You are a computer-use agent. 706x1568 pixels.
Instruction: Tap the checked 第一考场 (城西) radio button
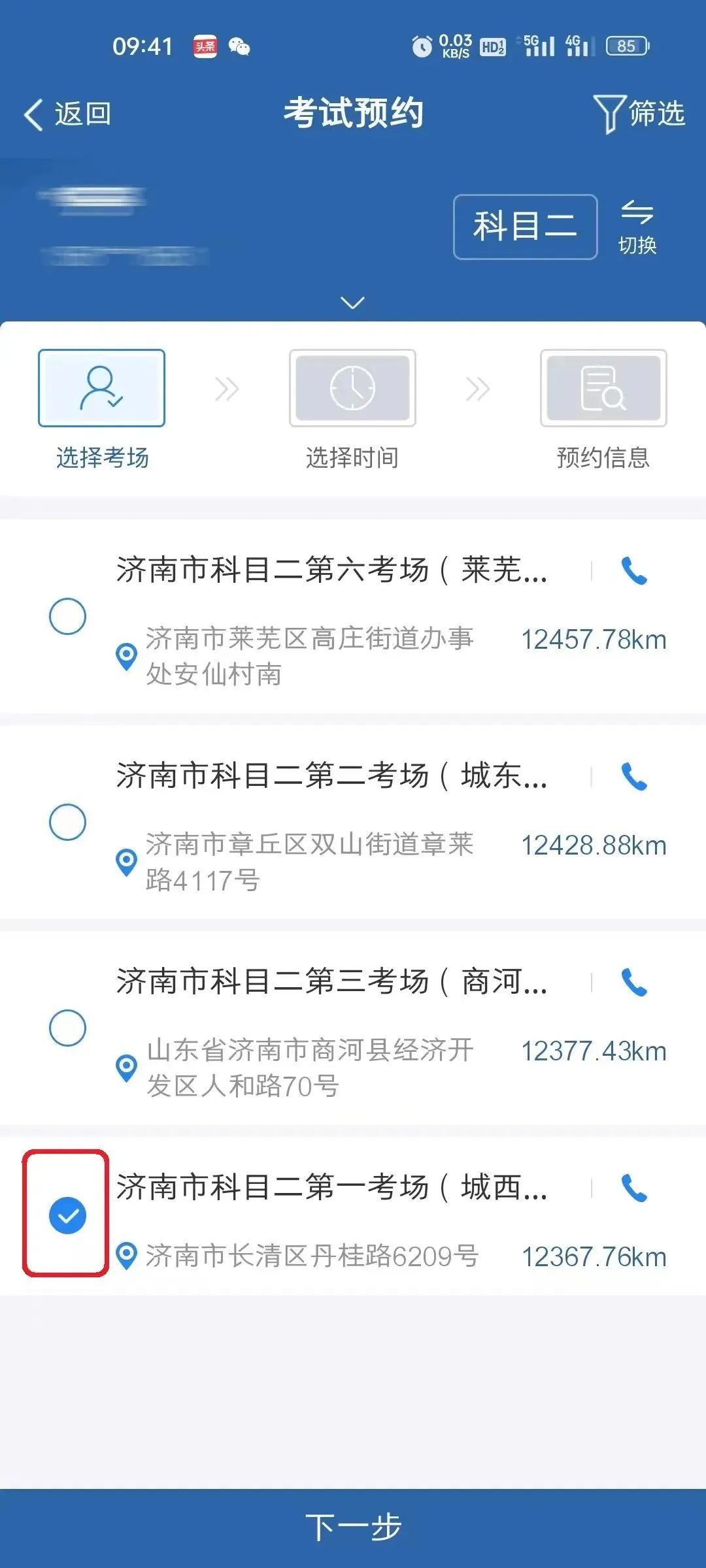point(68,1216)
